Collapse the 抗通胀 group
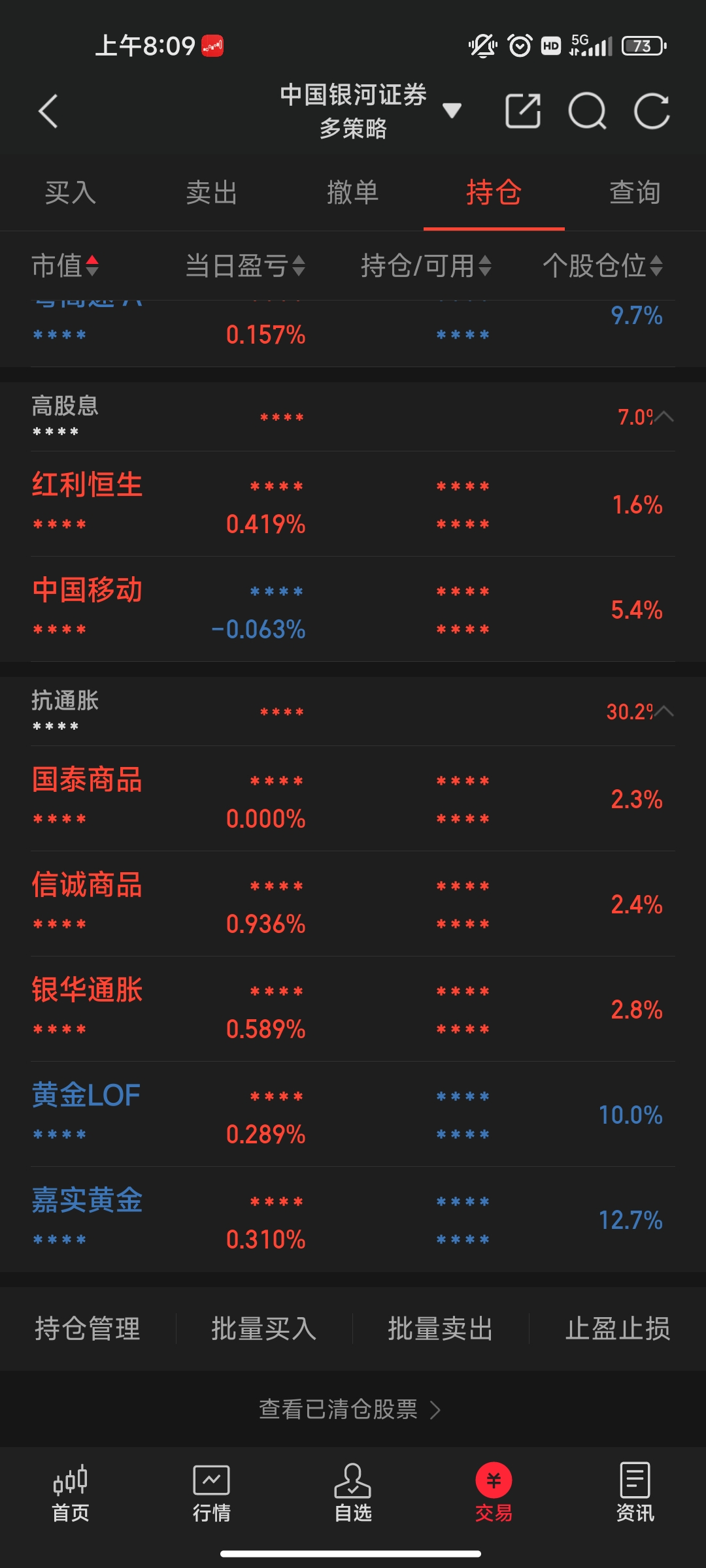Viewport: 706px width, 1568px height. 665,711
